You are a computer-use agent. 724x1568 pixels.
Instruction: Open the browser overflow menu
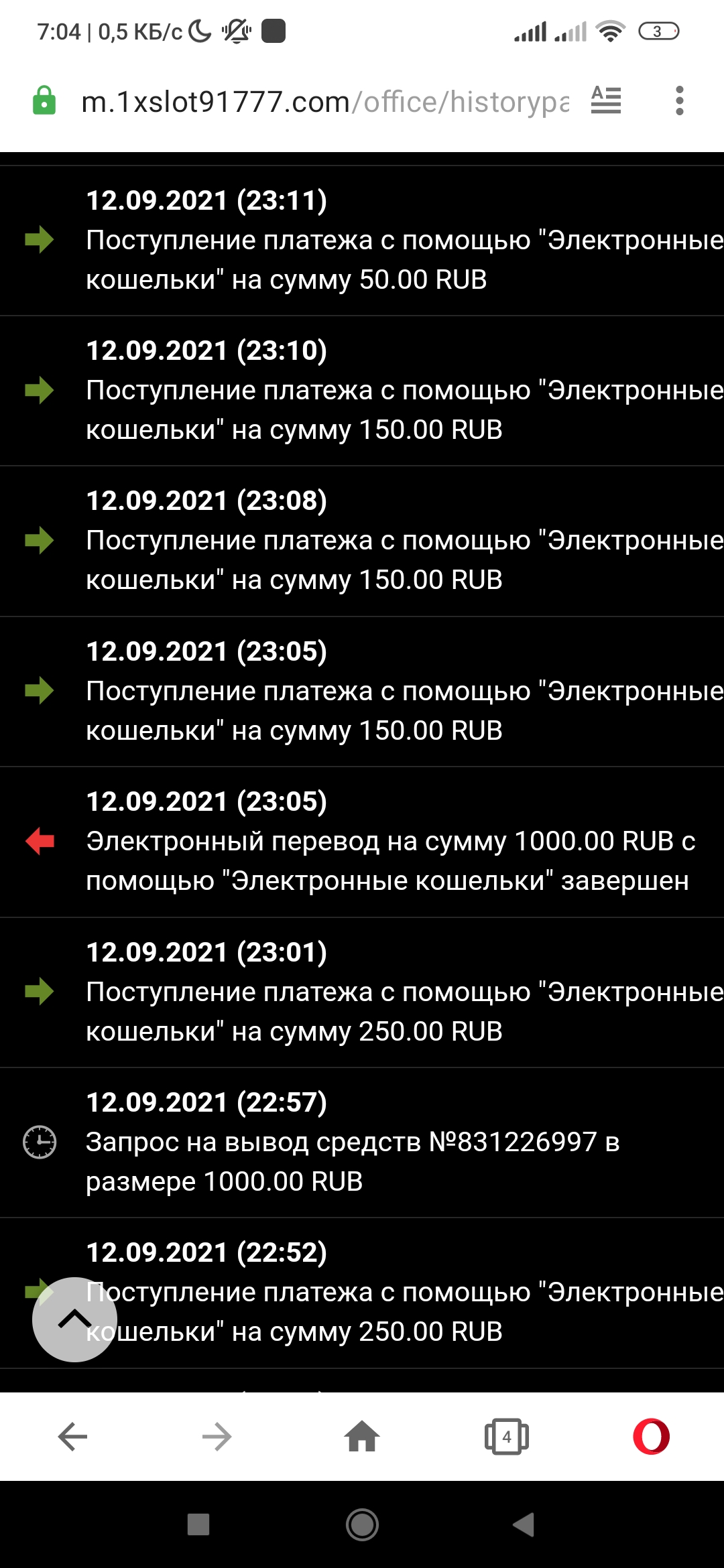tap(679, 101)
